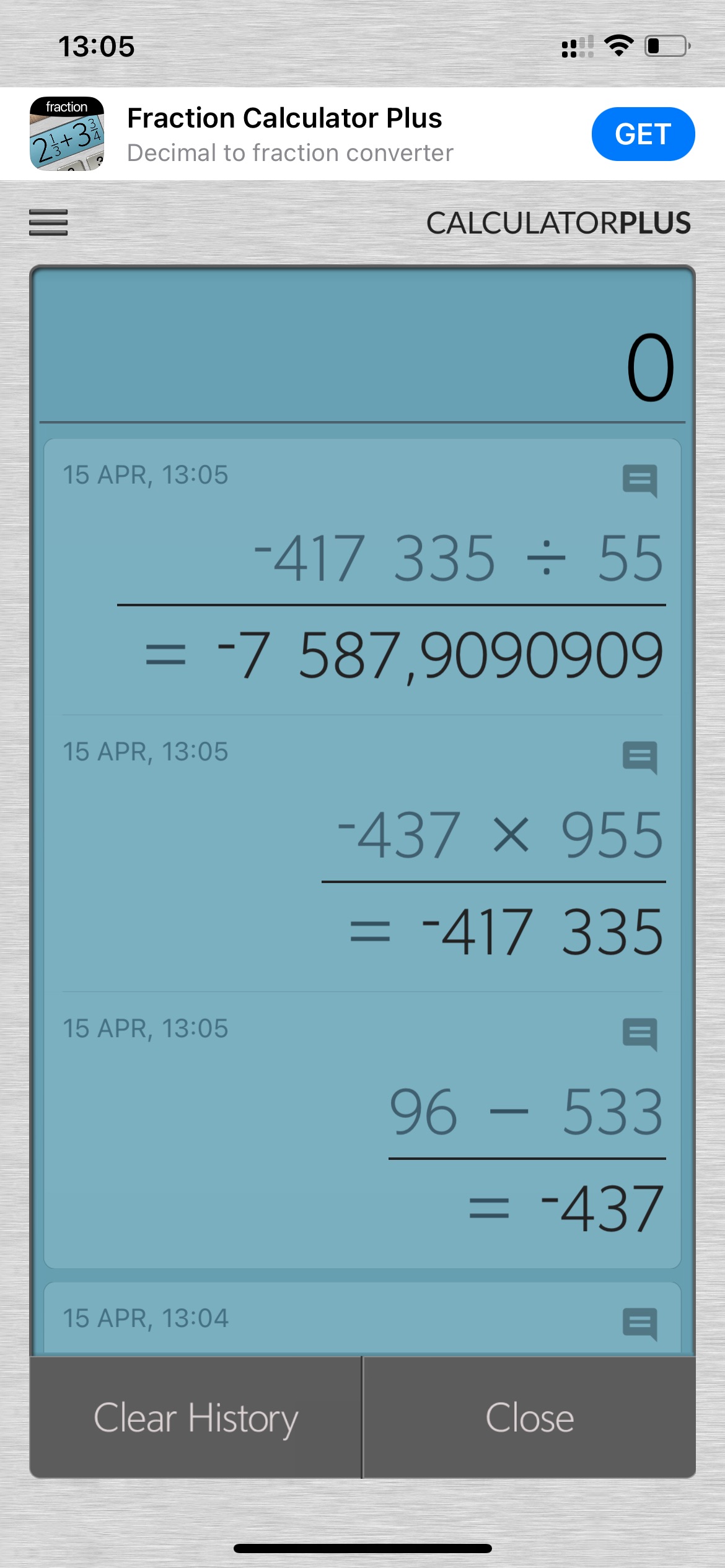Open the hamburger menu
This screenshot has width=725, height=1568.
48,222
